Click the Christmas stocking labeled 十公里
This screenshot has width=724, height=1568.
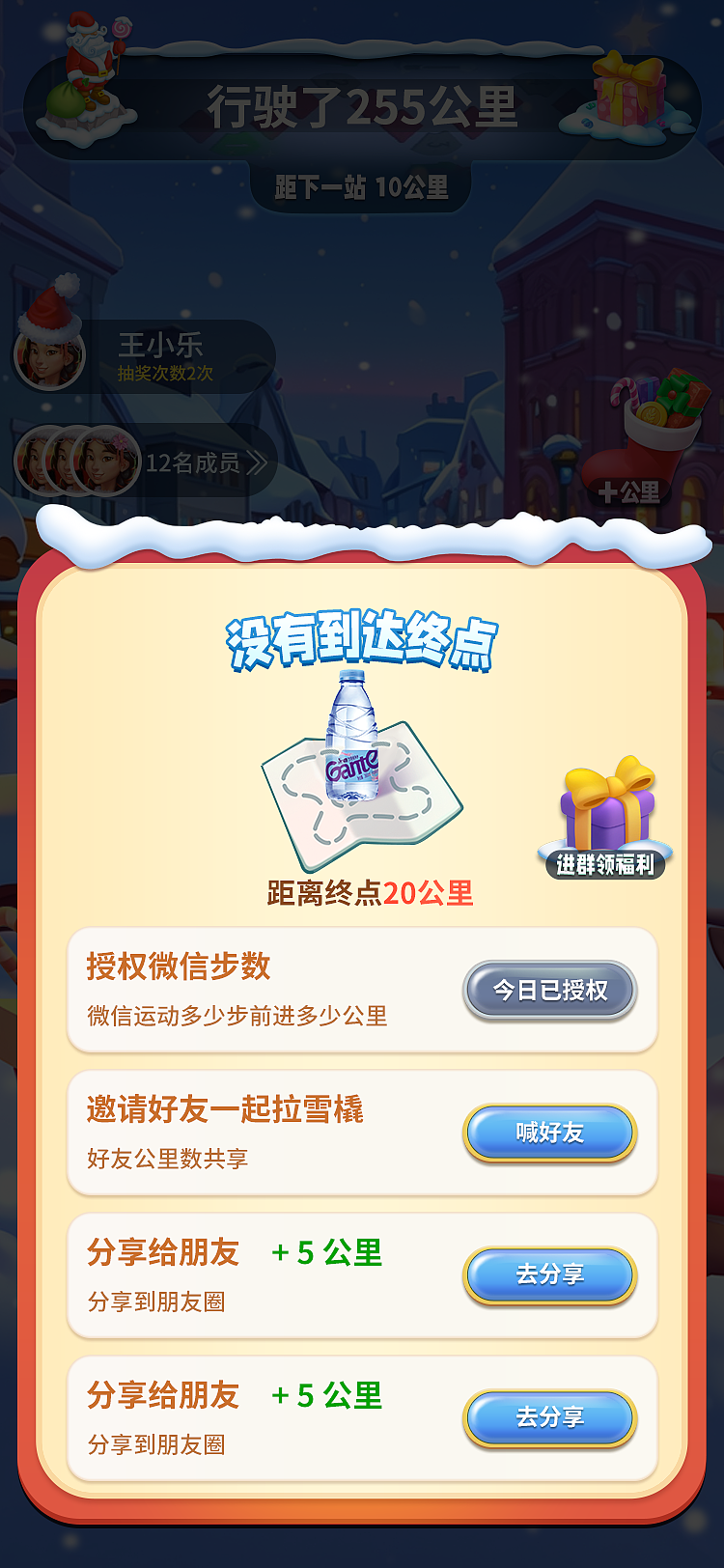coord(642,434)
